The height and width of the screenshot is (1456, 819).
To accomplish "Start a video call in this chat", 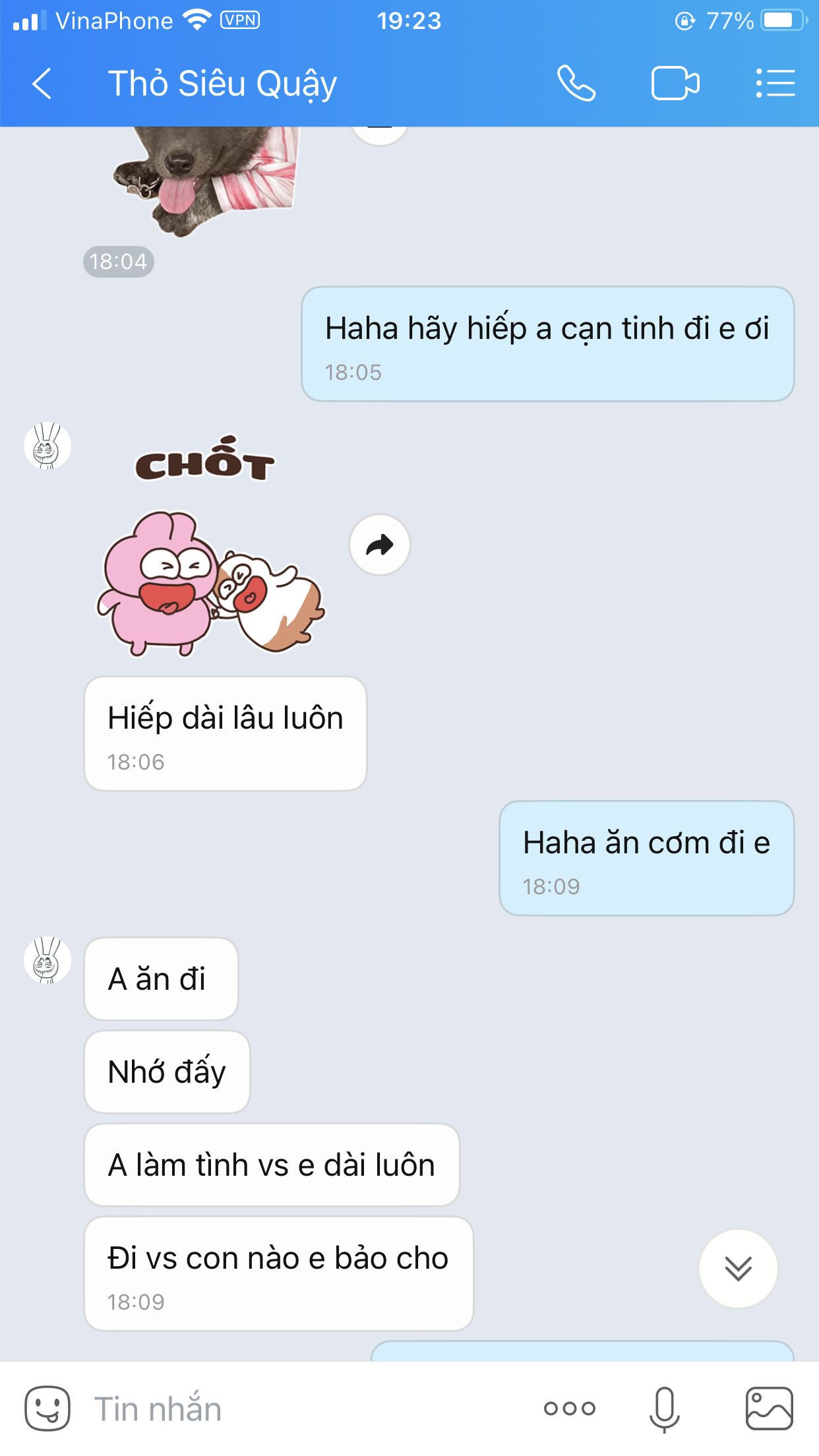I will pyautogui.click(x=675, y=84).
